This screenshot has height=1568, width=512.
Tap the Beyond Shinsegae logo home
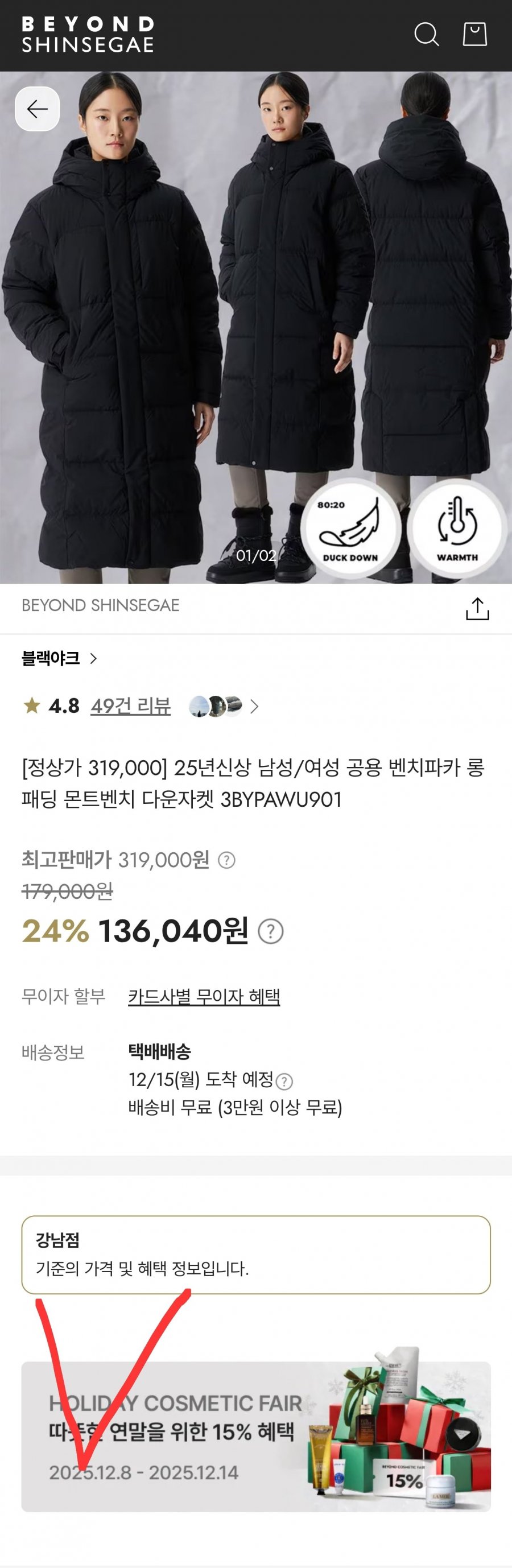(x=88, y=35)
